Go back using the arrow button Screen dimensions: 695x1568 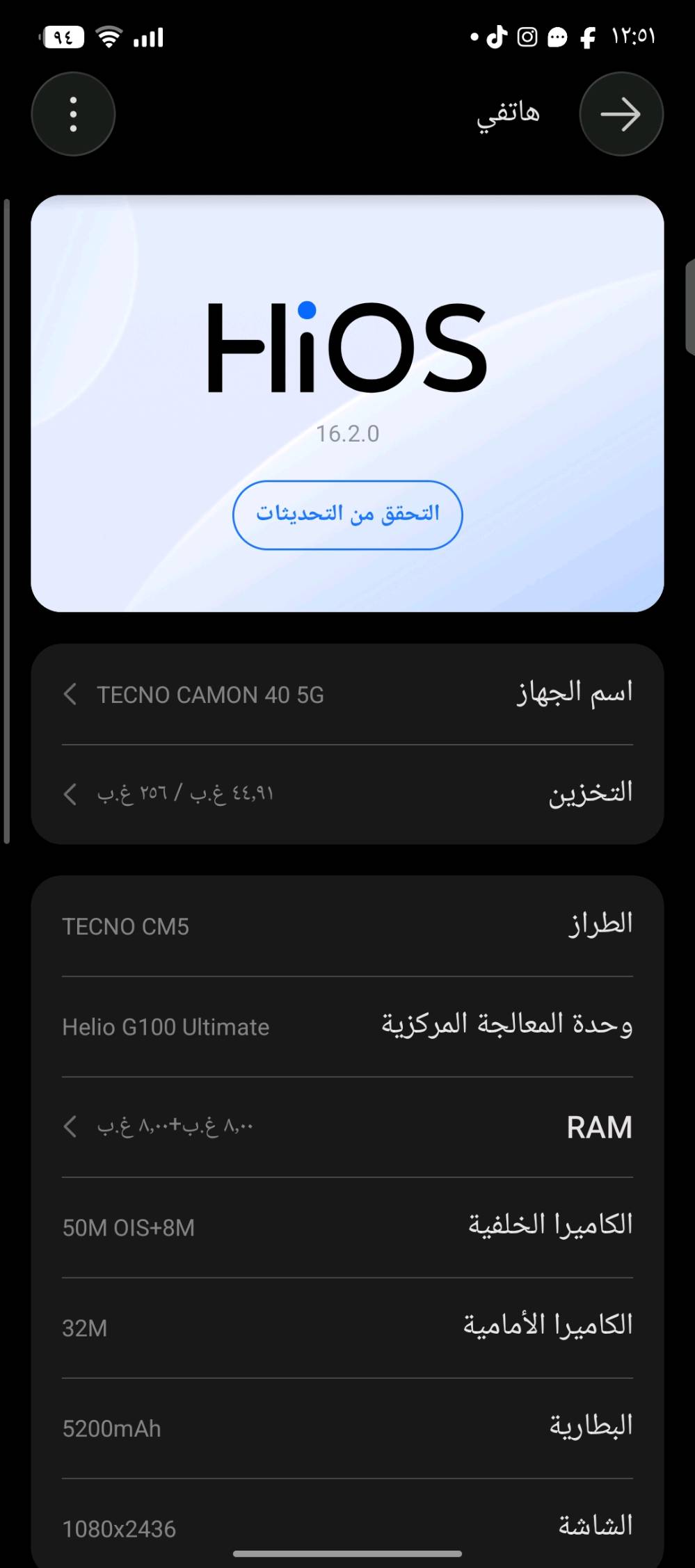point(621,114)
